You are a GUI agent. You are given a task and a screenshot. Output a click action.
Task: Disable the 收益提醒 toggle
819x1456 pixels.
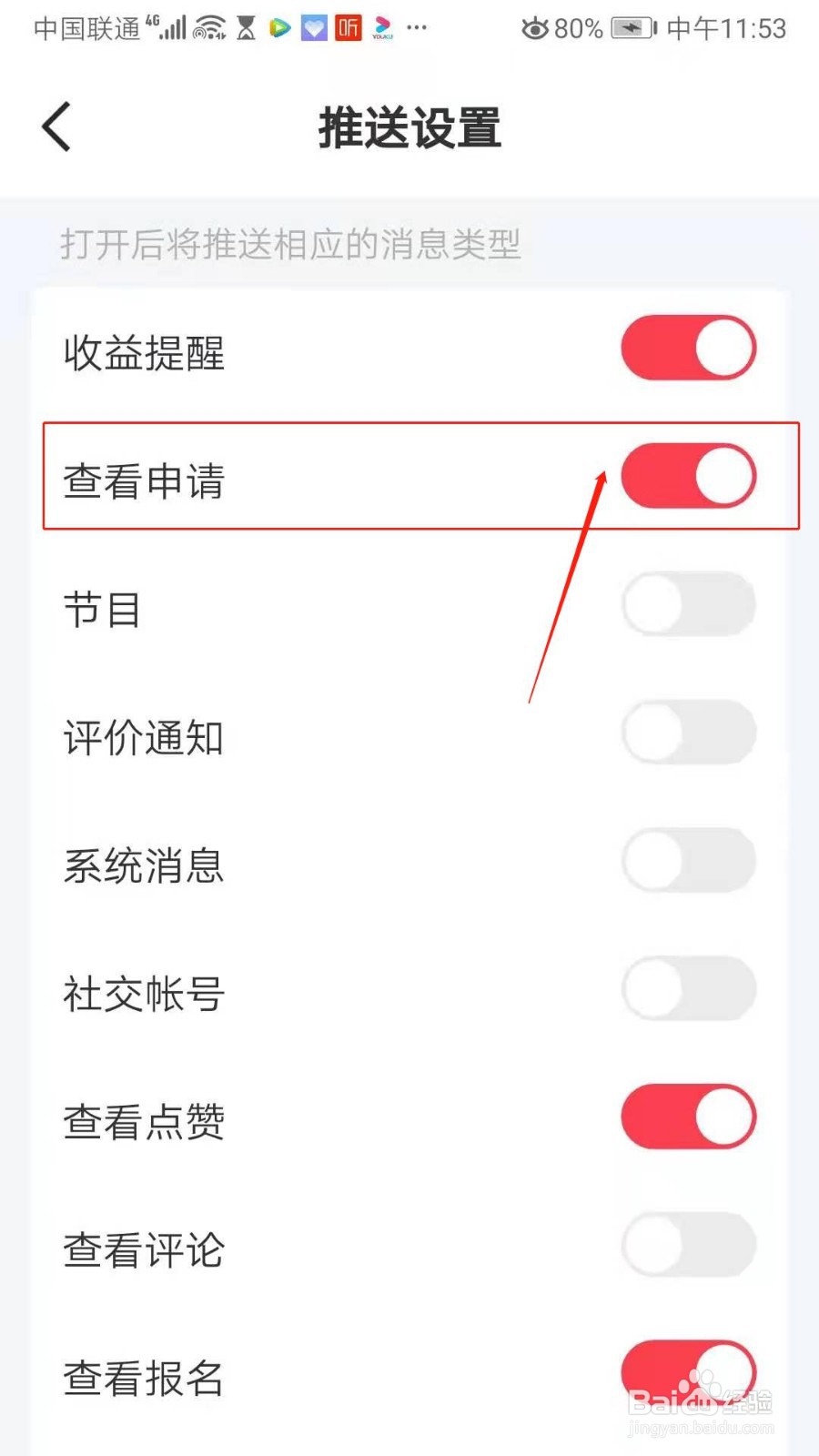689,347
